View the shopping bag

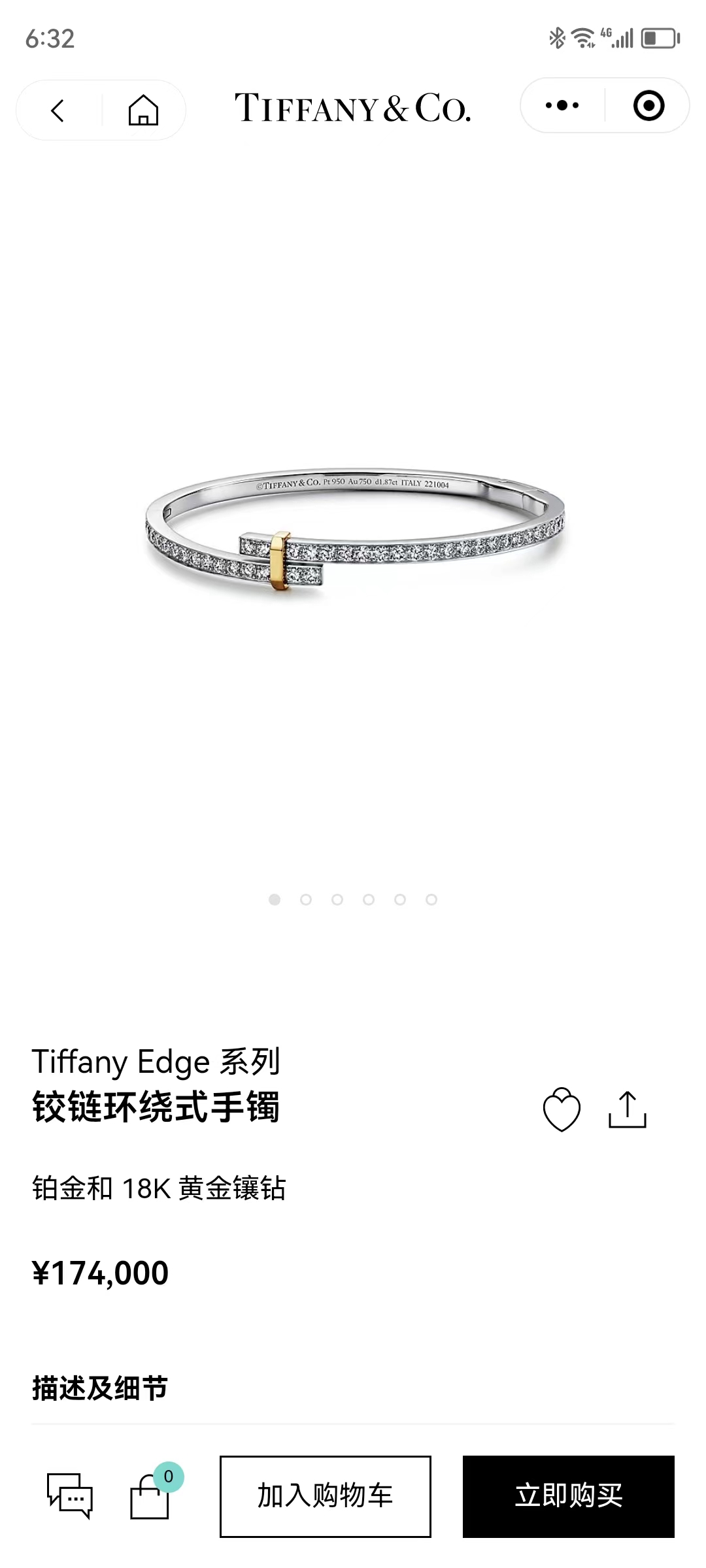[150, 1495]
